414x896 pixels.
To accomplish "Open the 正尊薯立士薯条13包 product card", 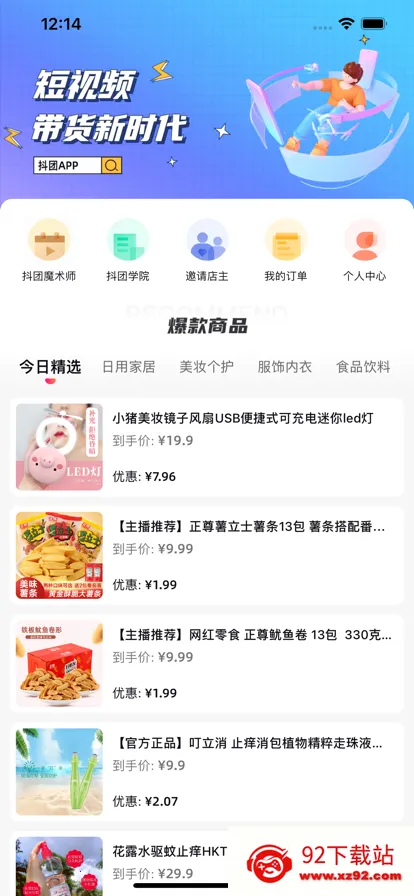I will [x=207, y=555].
